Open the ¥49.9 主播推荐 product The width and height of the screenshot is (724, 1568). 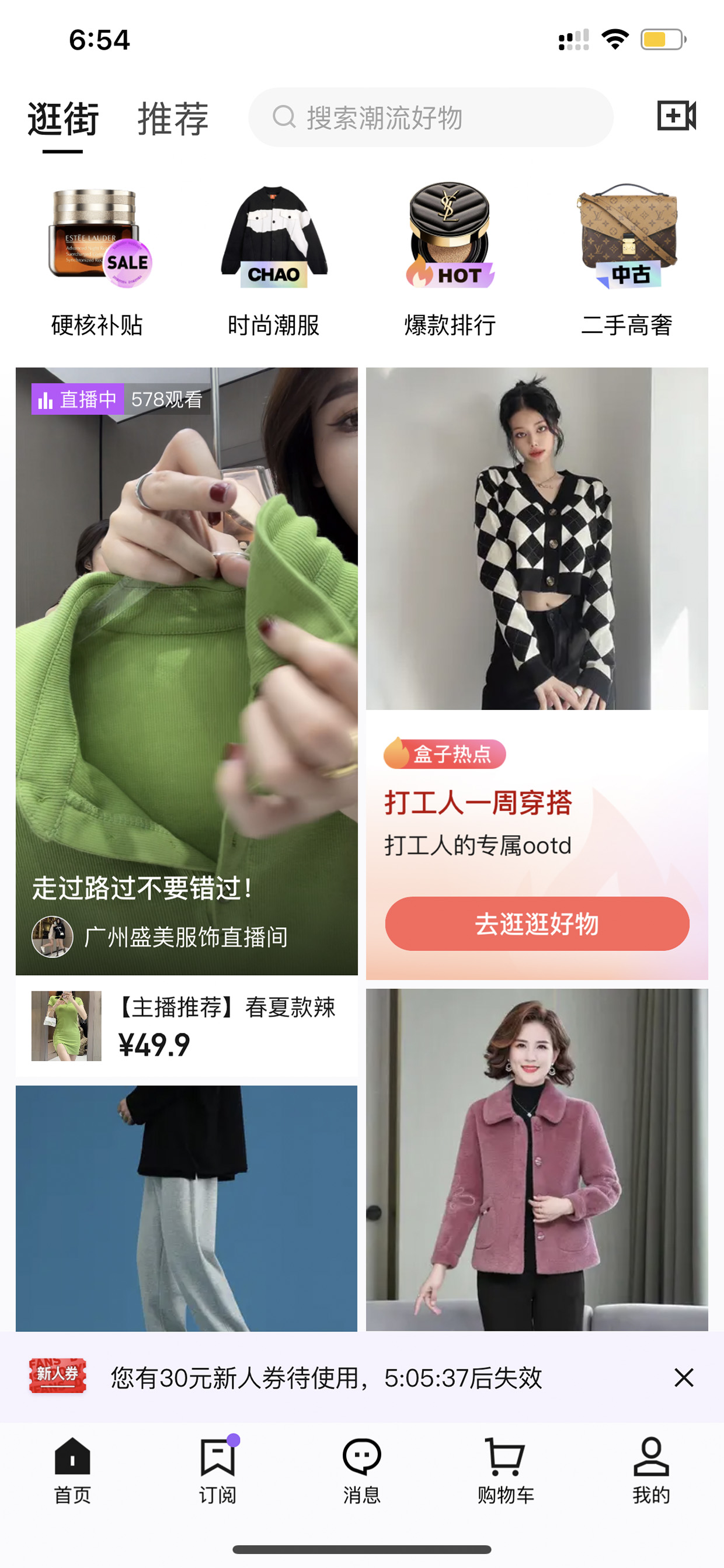(187, 1026)
